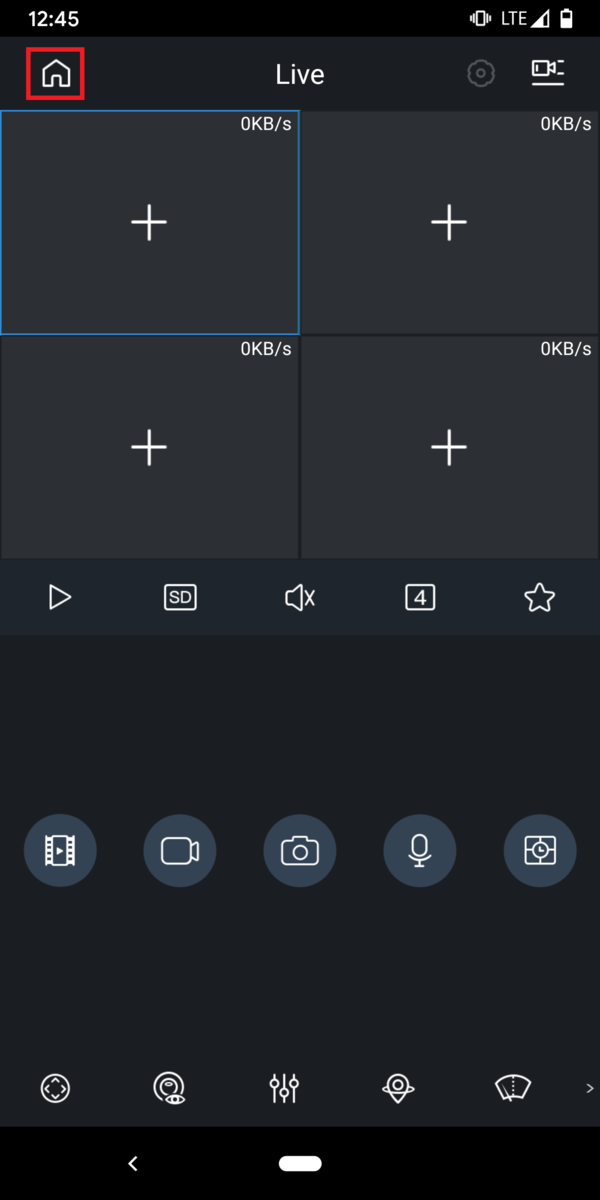Viewport: 600px width, 1200px height.
Task: Open the home menu icon
Action: pos(56,74)
